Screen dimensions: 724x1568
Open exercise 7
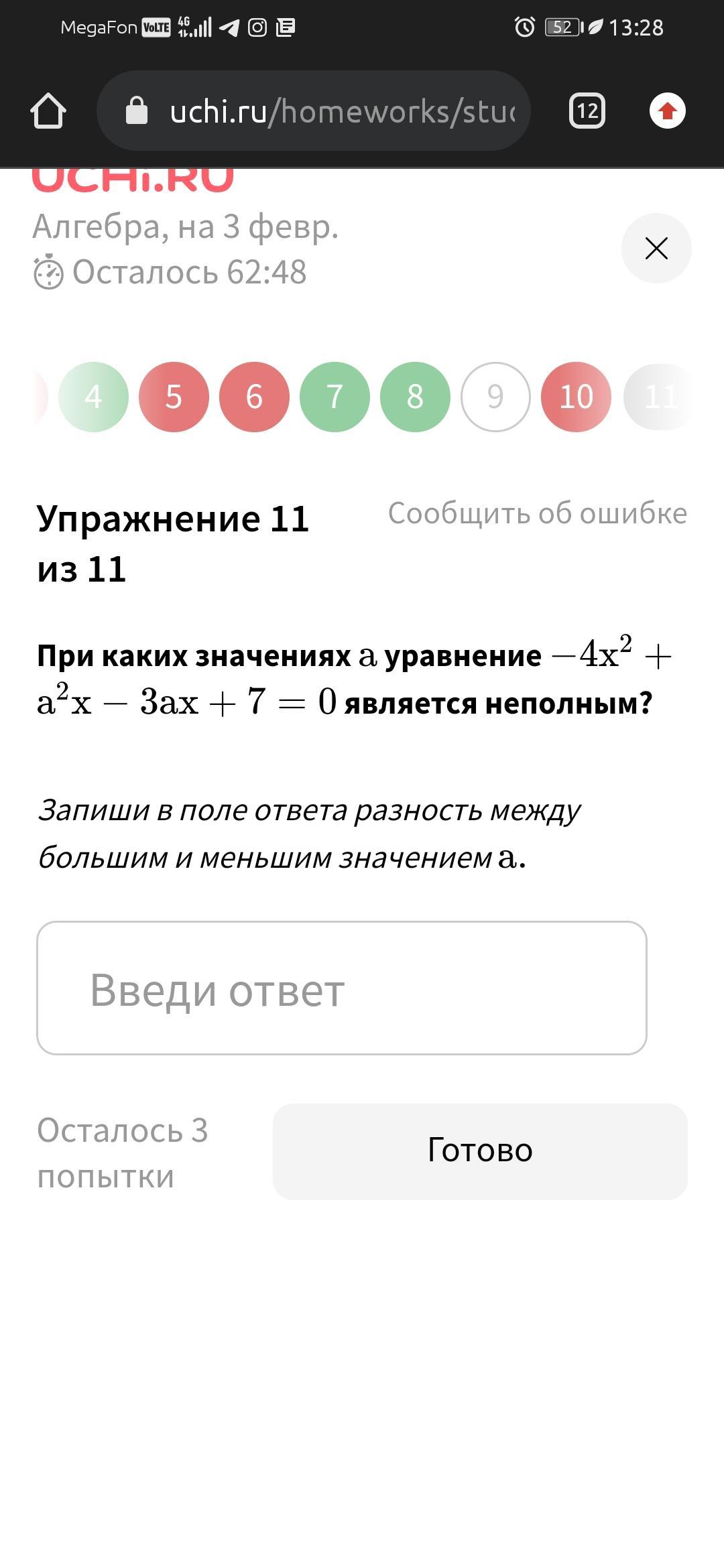(335, 397)
